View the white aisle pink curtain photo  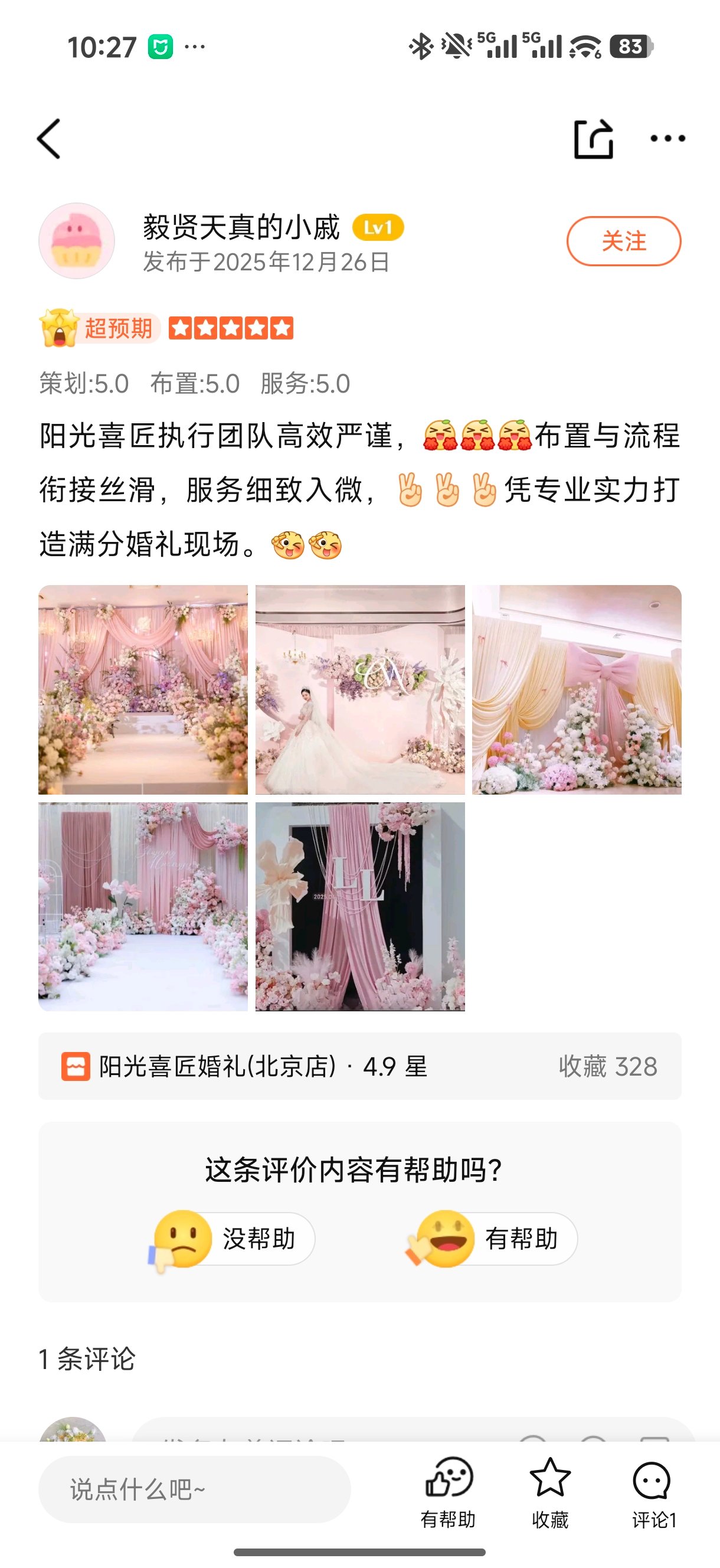[143, 906]
